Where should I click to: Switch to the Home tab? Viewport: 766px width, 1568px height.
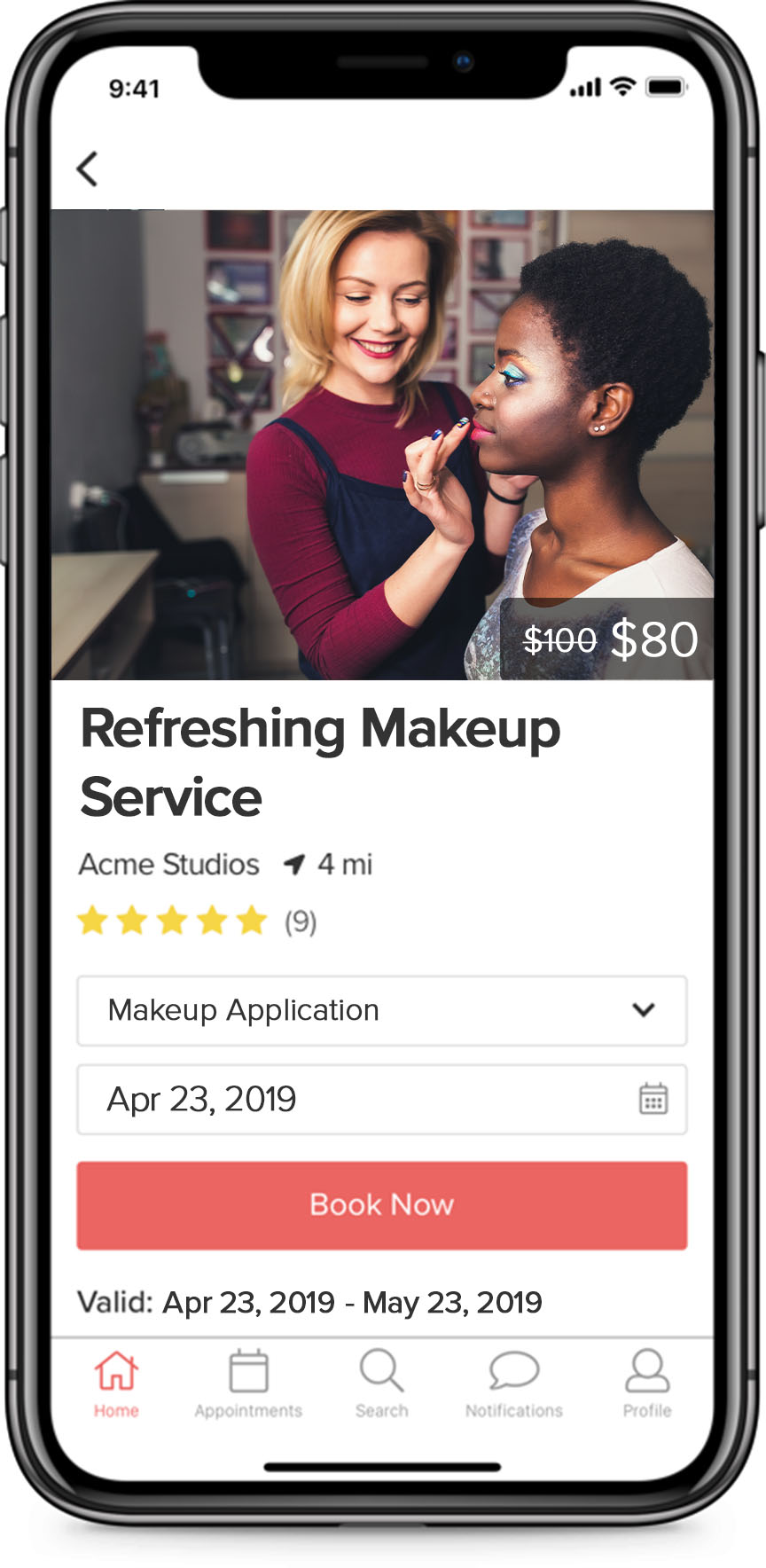click(116, 1384)
